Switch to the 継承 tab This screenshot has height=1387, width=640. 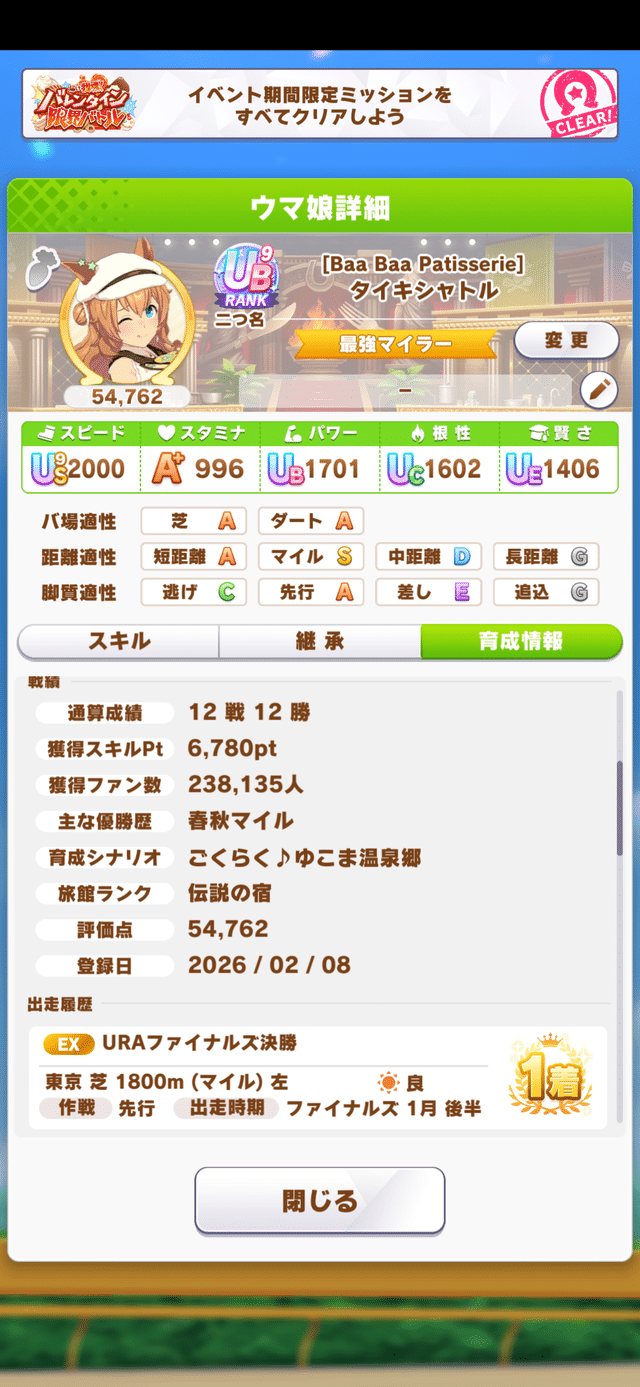coord(319,641)
